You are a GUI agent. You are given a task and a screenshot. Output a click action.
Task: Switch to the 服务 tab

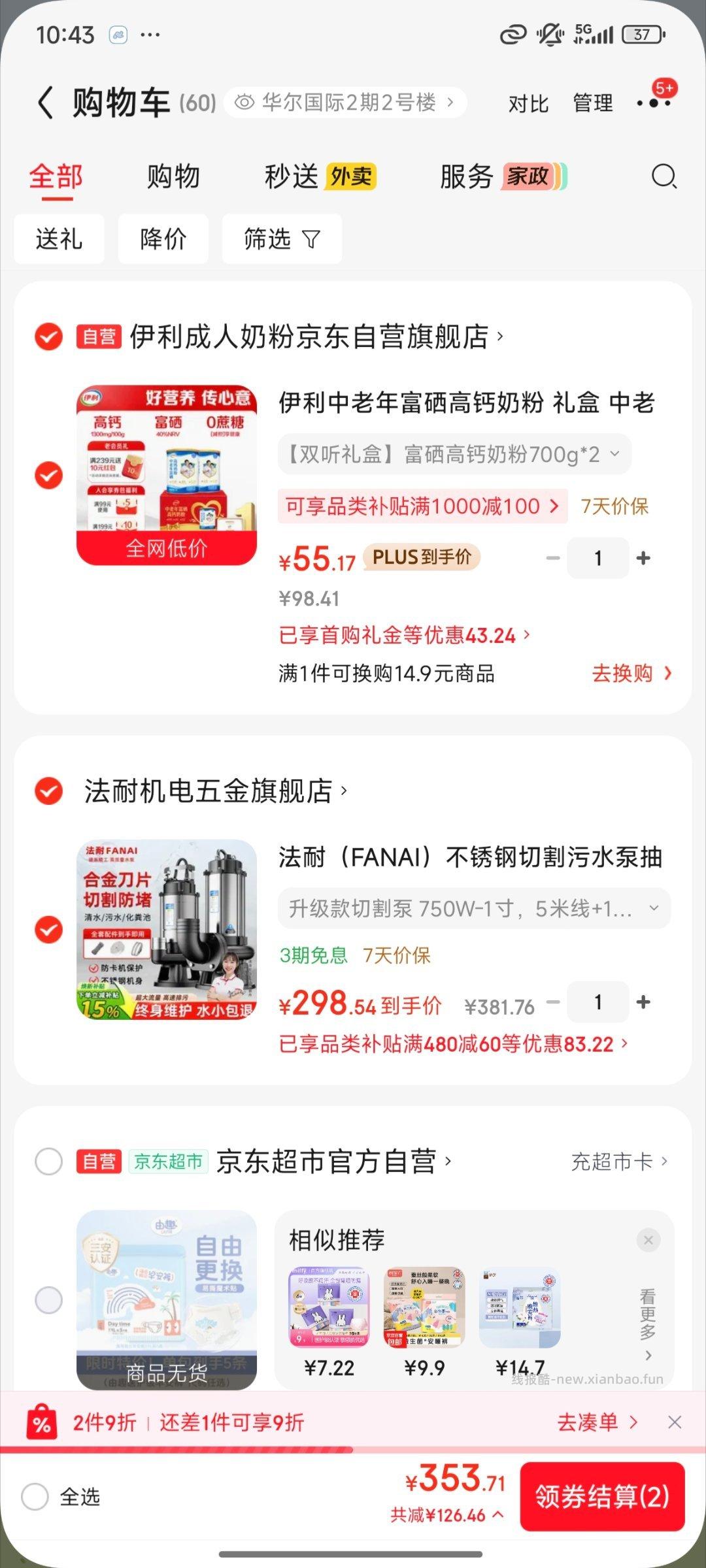pos(465,176)
